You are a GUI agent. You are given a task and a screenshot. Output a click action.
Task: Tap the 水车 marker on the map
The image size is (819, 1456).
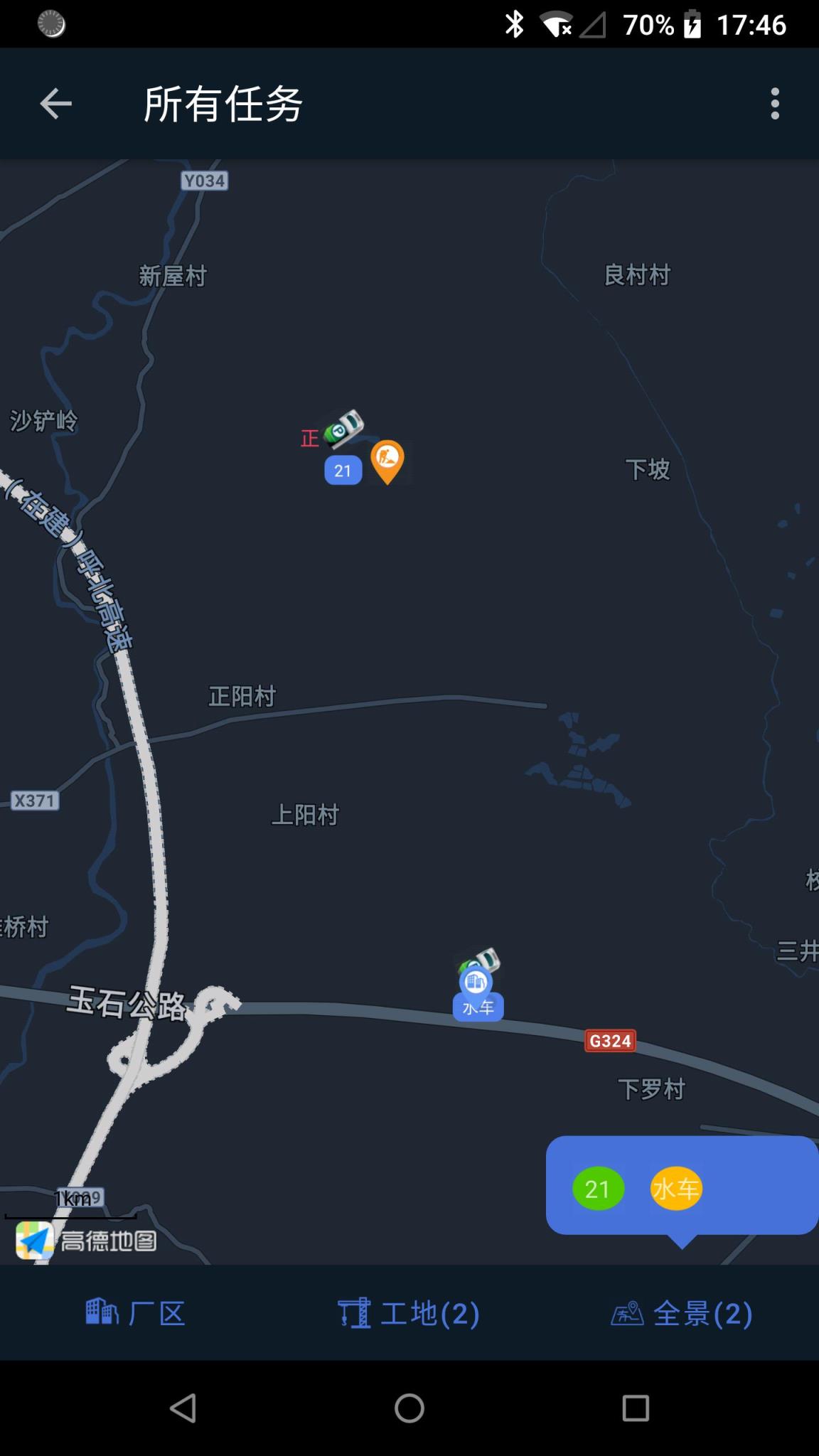pos(478,1006)
